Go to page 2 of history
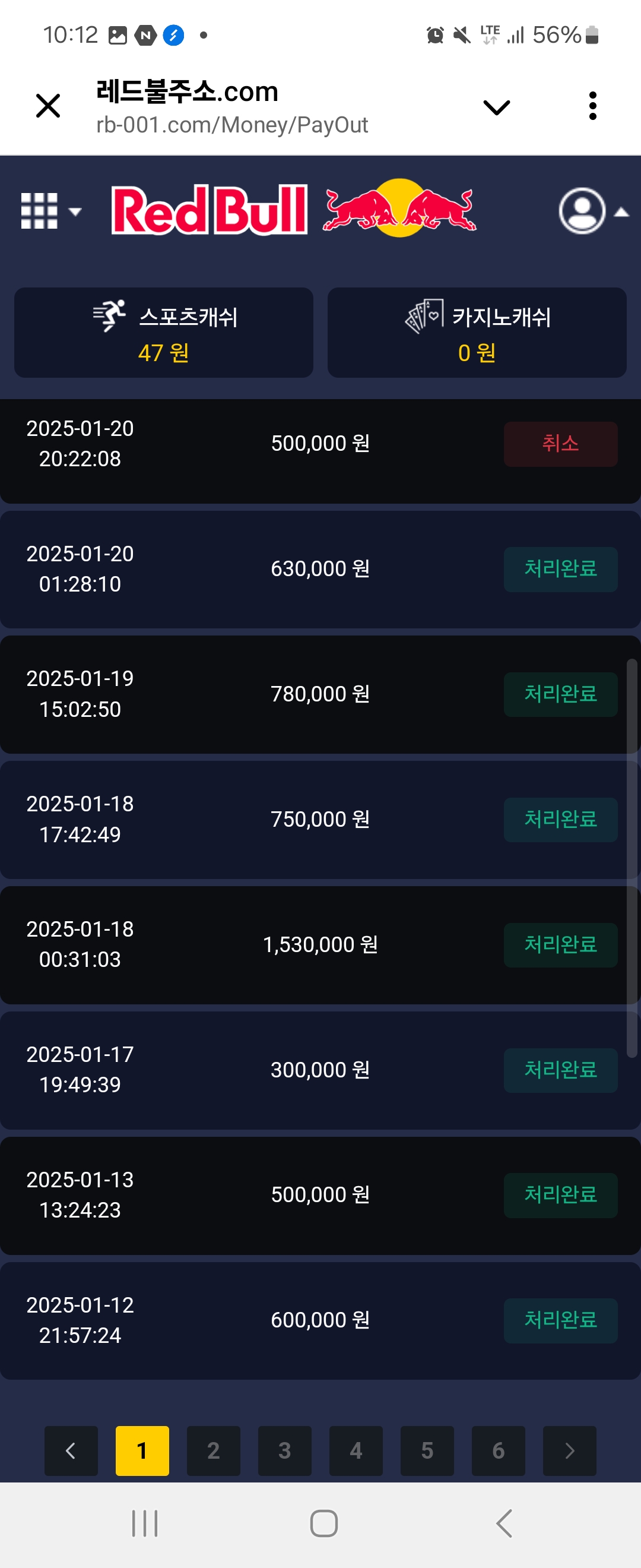The width and height of the screenshot is (641, 1568). click(214, 1450)
